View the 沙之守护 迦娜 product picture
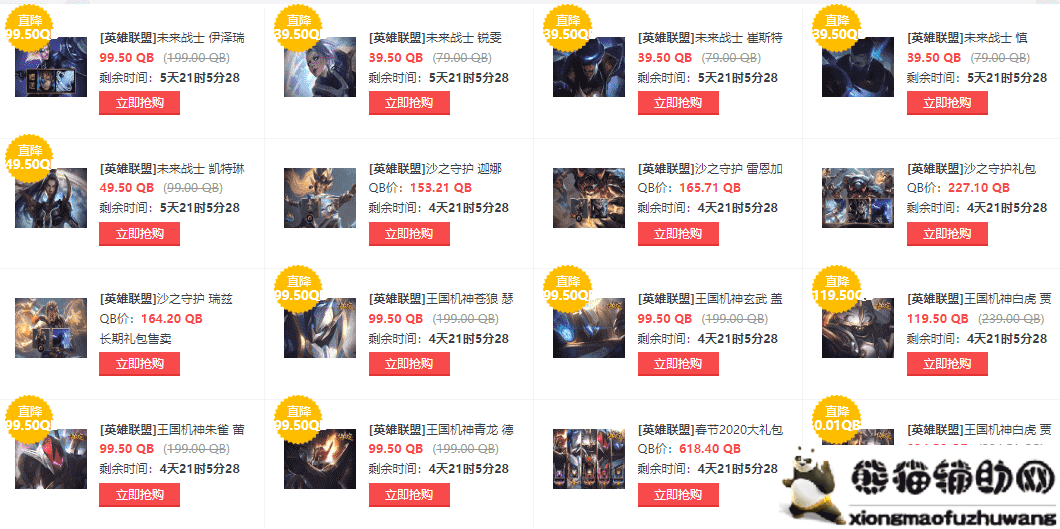Image resolution: width=1060 pixels, height=529 pixels. click(320, 197)
